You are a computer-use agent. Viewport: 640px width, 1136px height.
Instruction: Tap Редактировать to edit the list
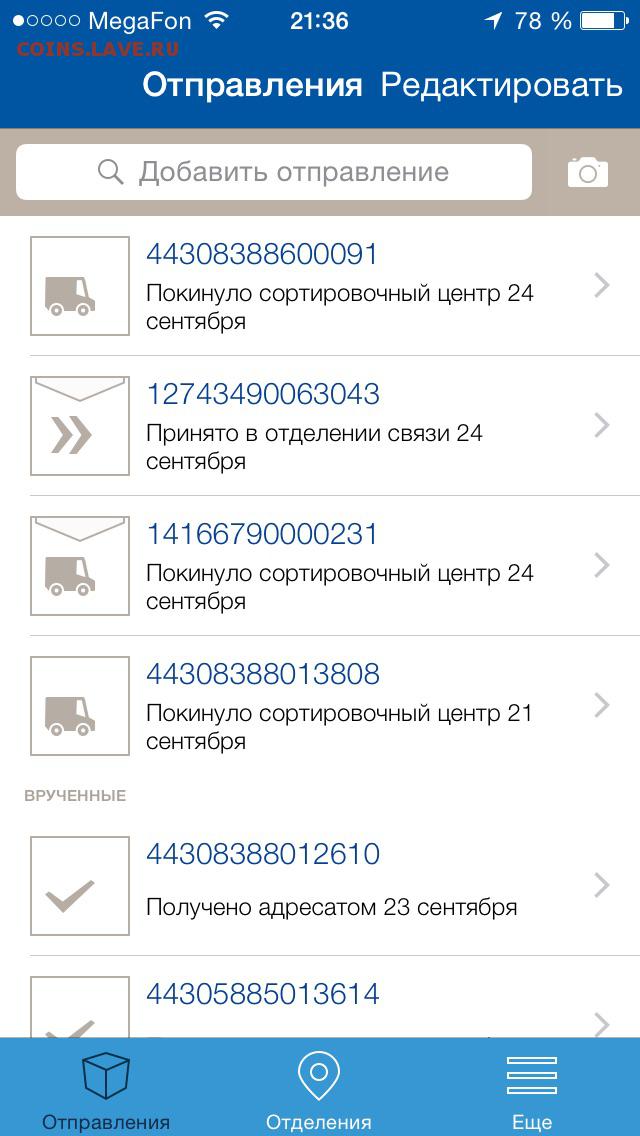point(502,86)
